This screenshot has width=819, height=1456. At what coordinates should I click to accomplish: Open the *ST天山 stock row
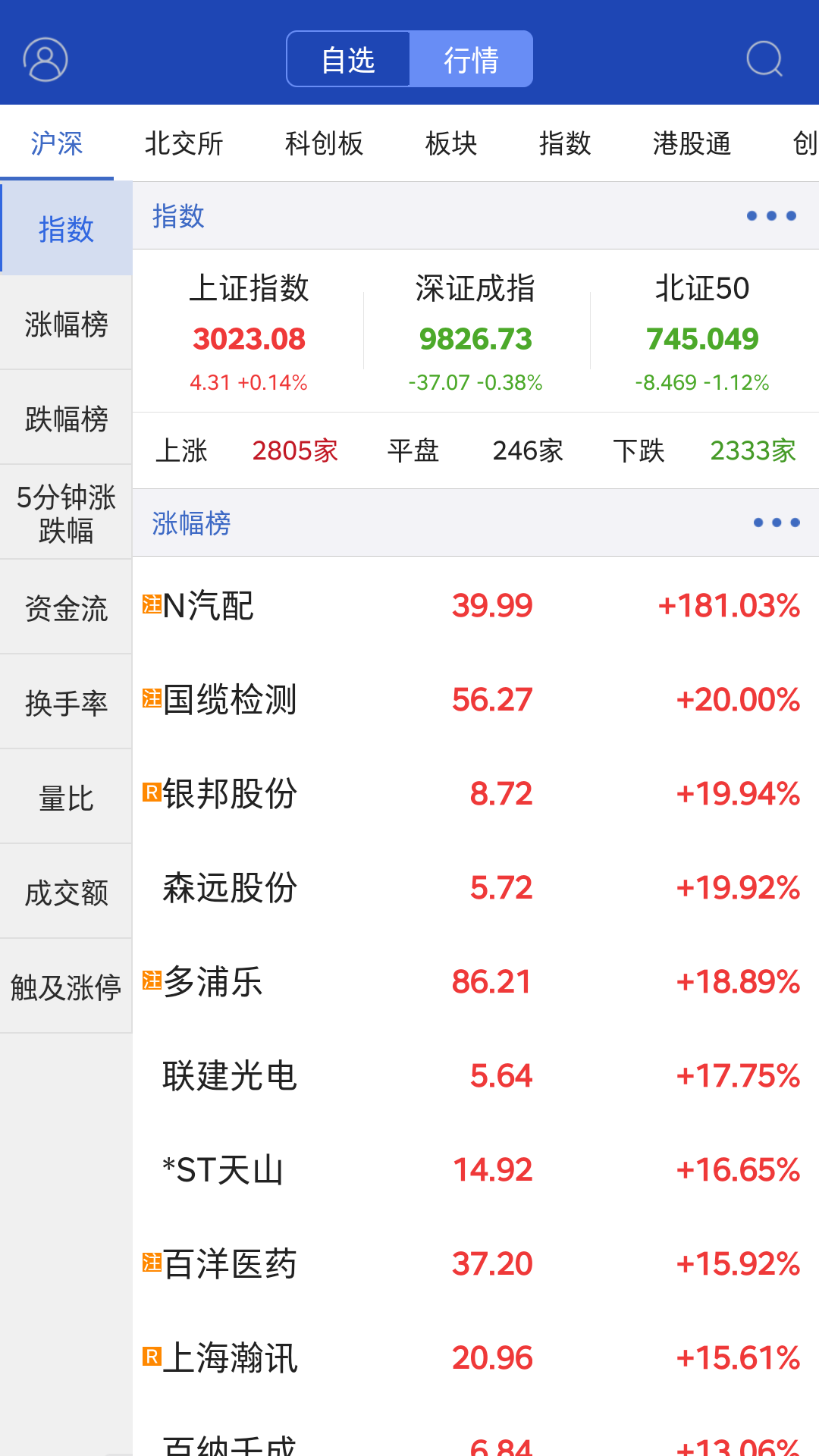point(470,1169)
